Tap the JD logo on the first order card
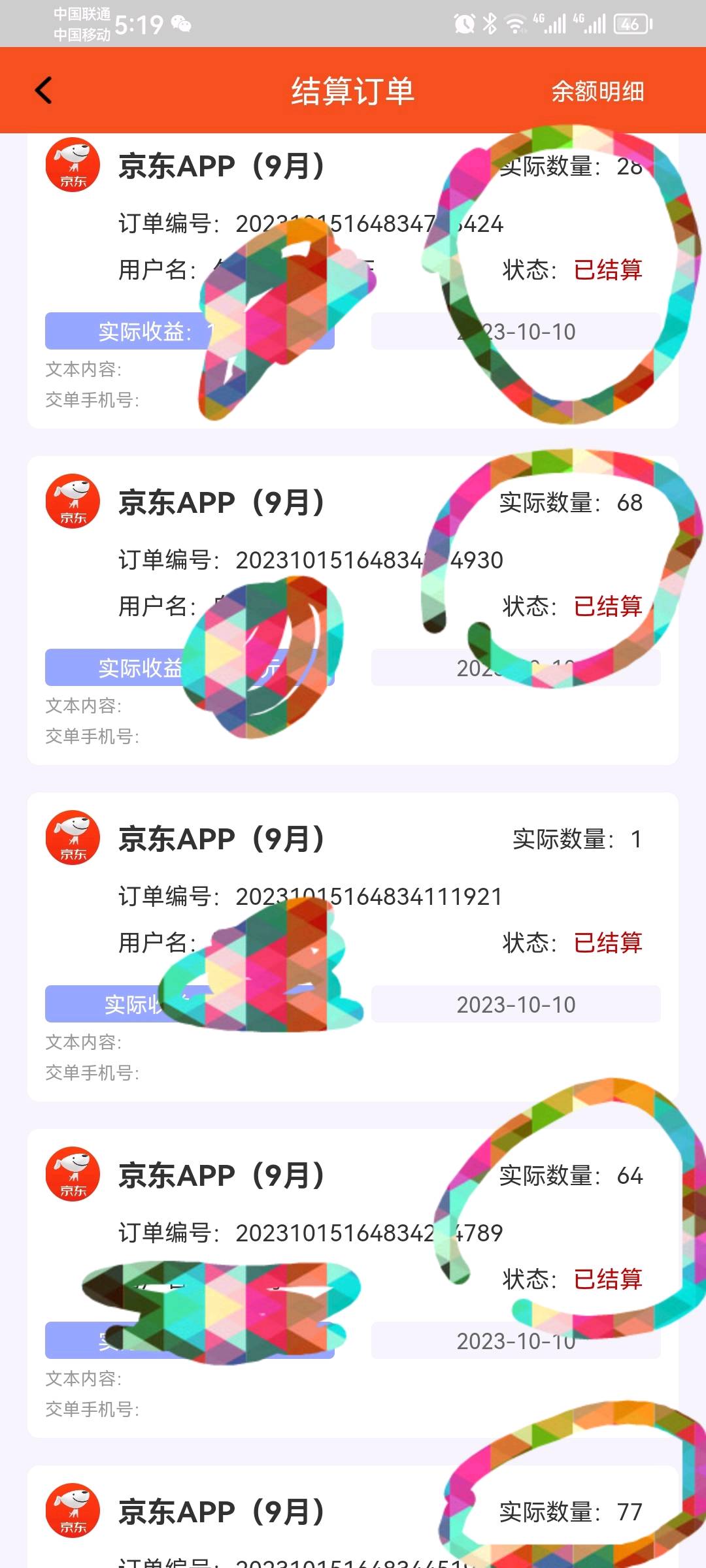Viewport: 706px width, 1568px height. coord(72,167)
